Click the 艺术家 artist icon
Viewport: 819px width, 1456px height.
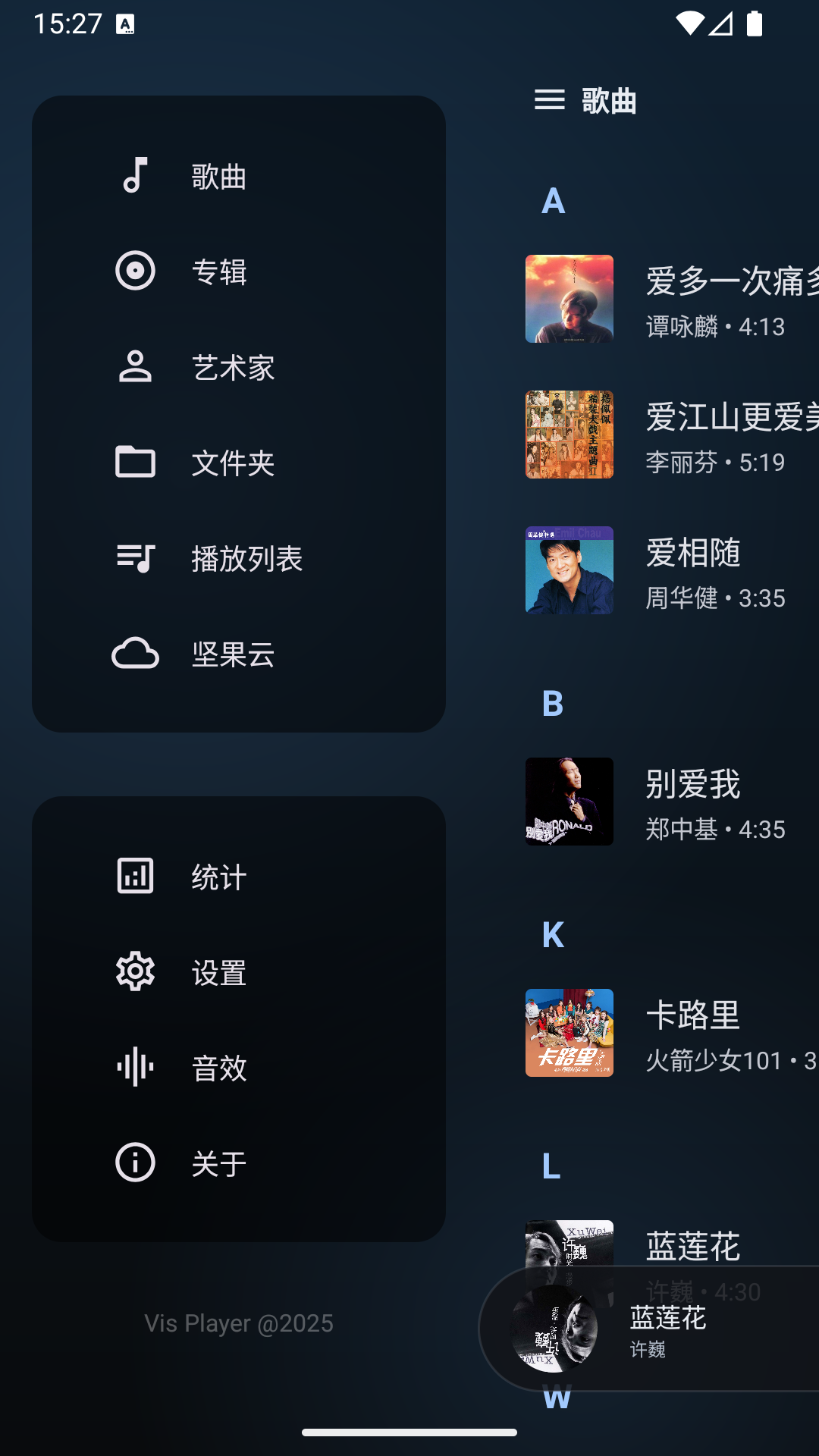click(x=135, y=367)
